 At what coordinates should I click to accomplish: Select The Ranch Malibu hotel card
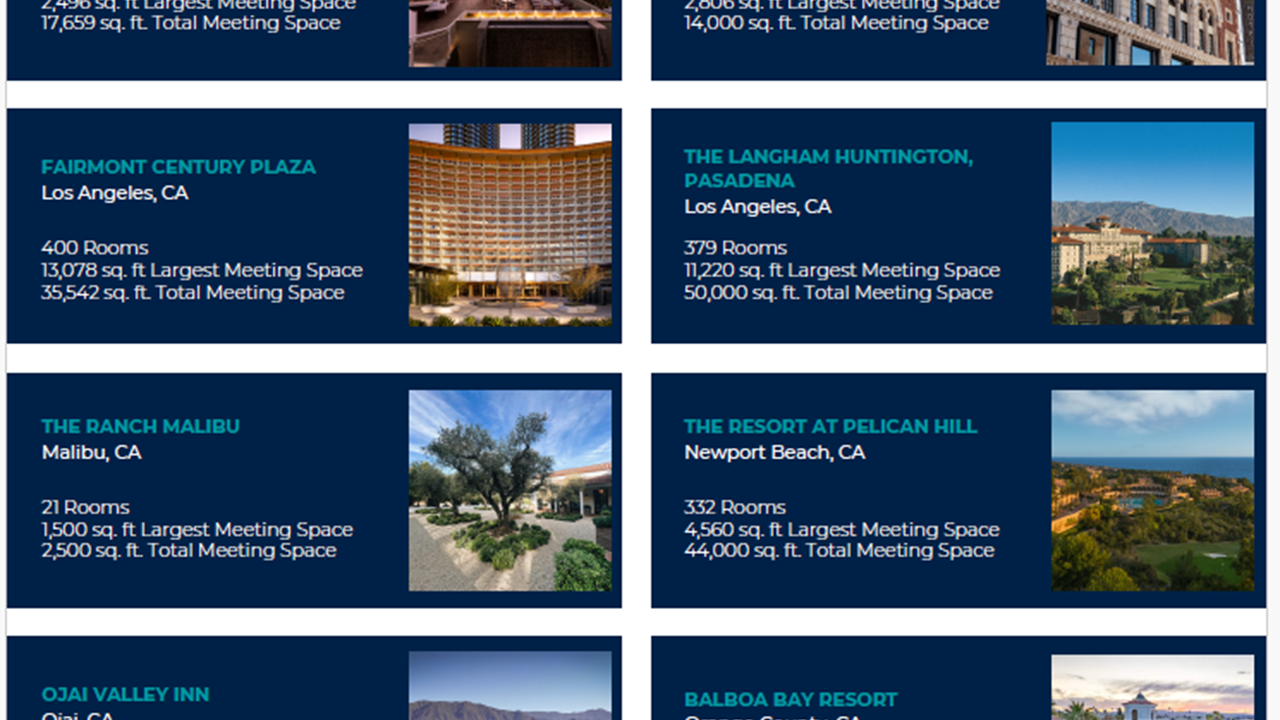point(140,427)
